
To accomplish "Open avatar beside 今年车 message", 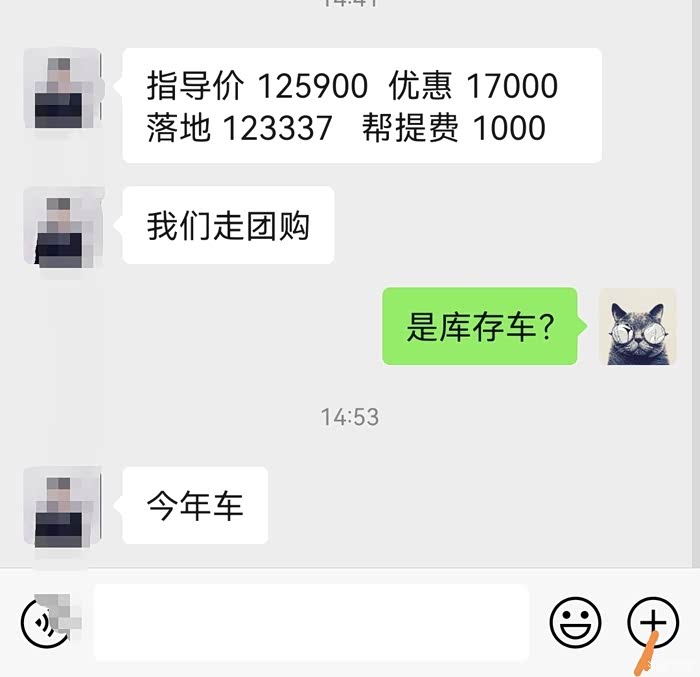I will click(62, 506).
